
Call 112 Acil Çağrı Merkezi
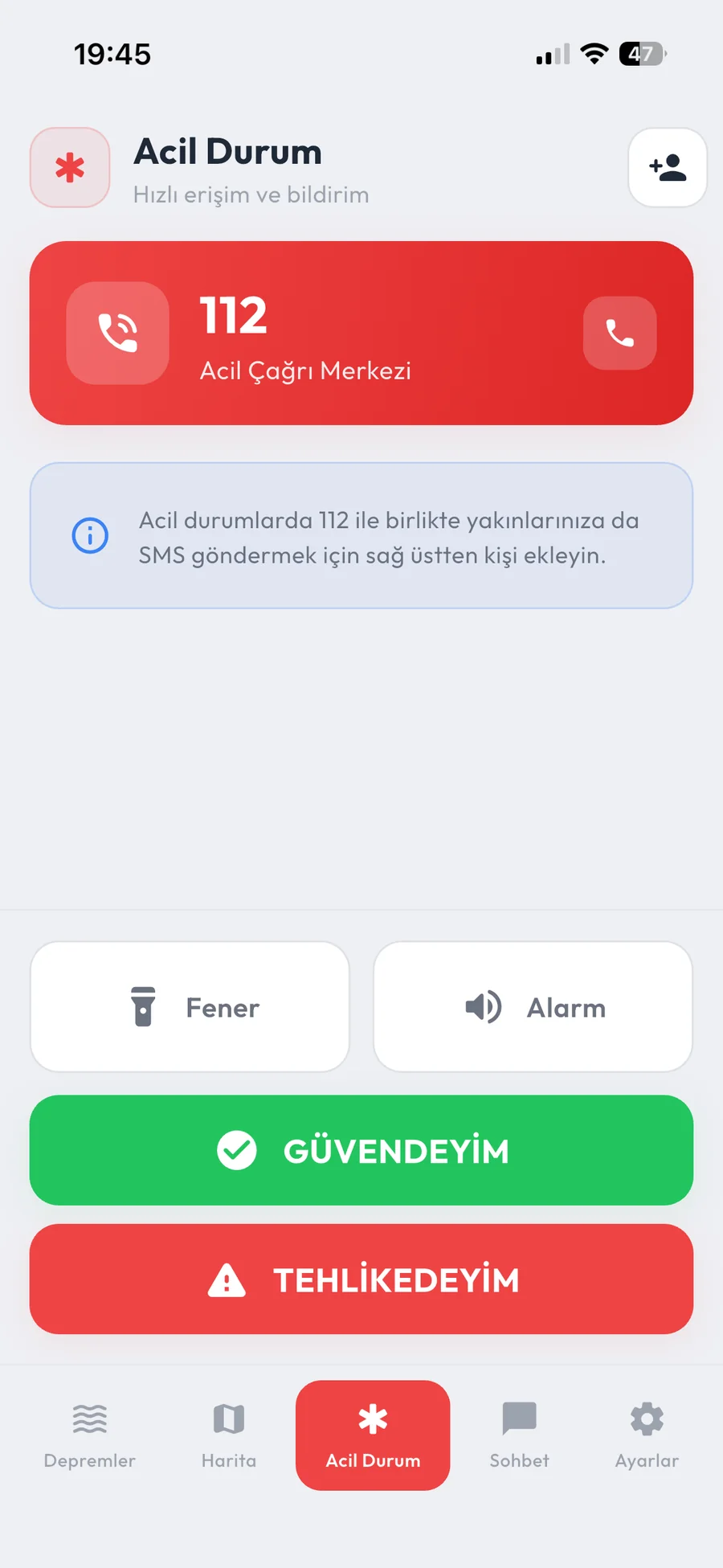point(361,334)
